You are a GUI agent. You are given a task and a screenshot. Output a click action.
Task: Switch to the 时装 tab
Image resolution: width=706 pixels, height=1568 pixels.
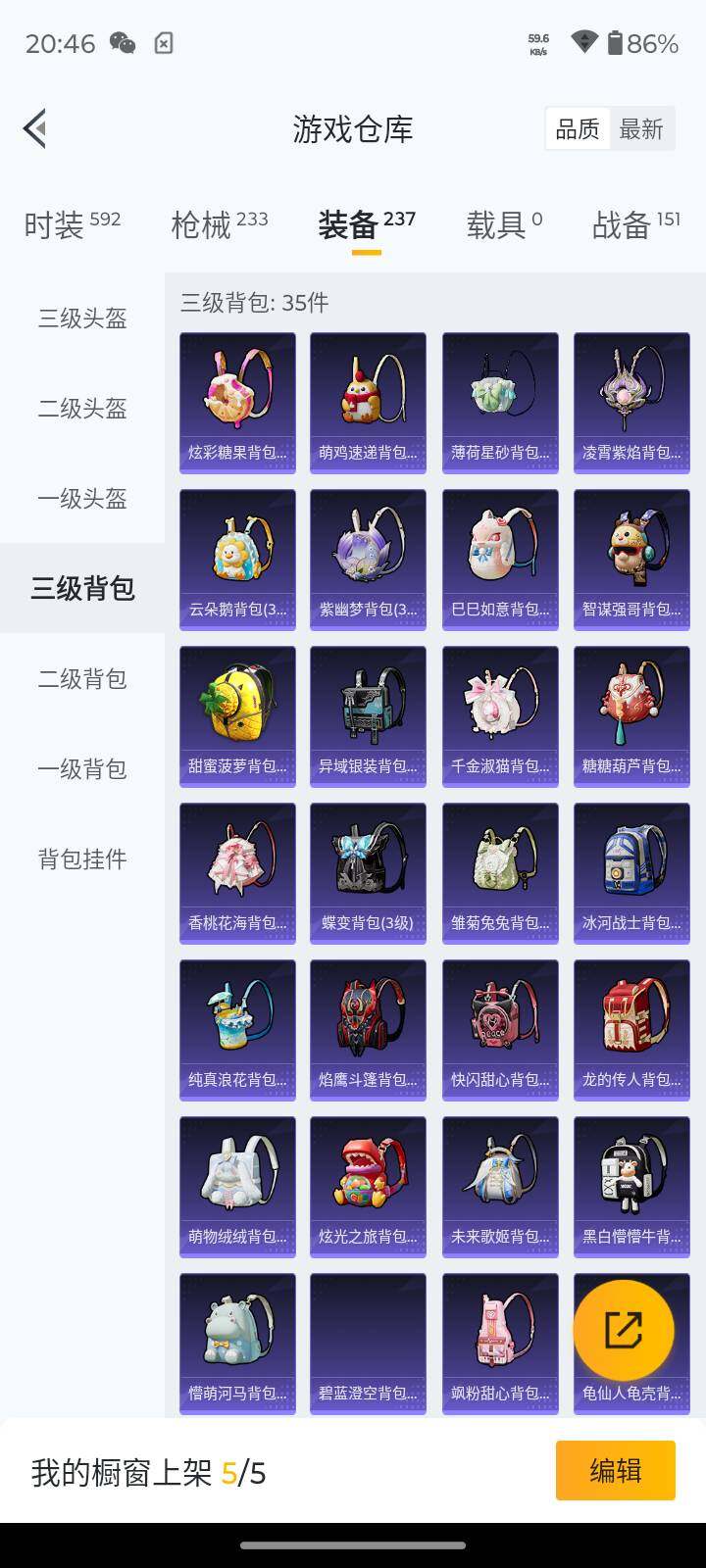pyautogui.click(x=72, y=224)
